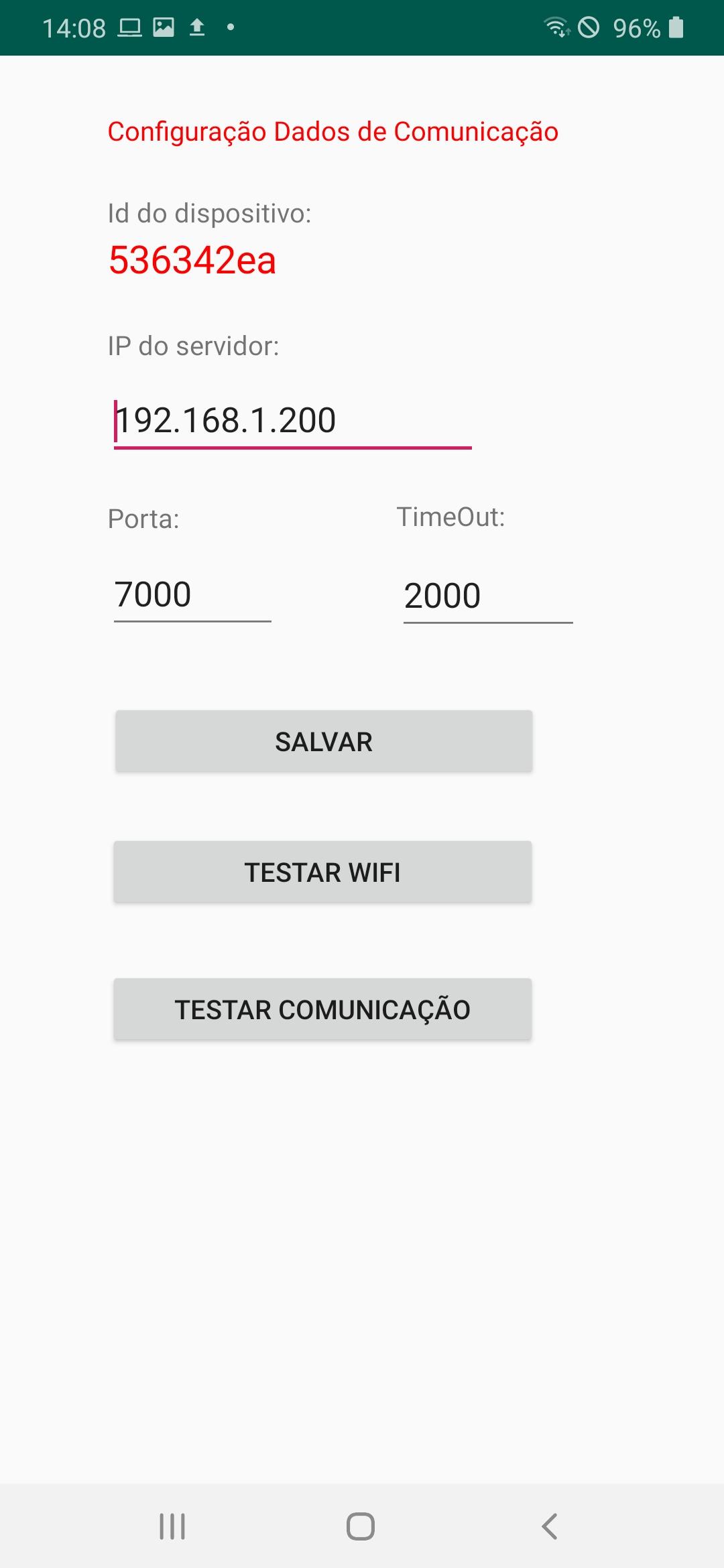This screenshot has height=1568, width=724.
Task: Run TESTAR WIFI
Action: (322, 872)
